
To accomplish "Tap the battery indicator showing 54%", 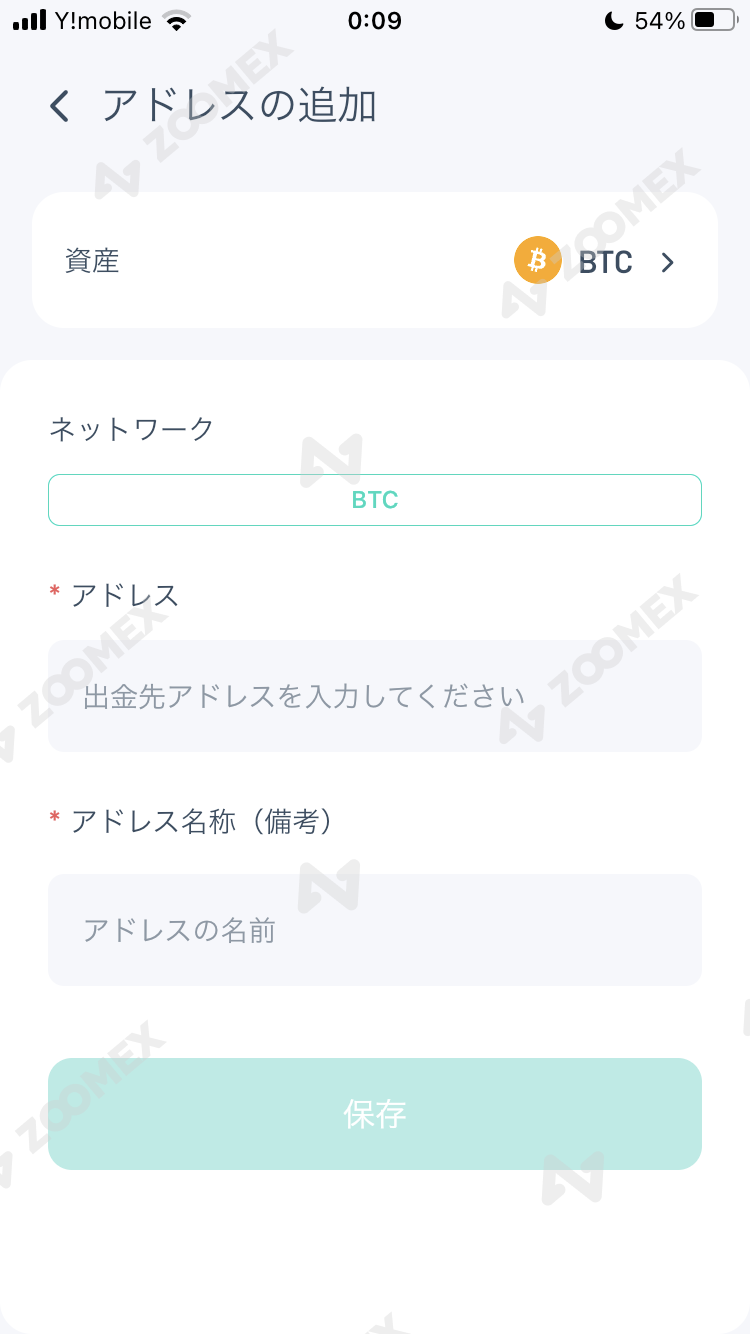I will click(711, 19).
